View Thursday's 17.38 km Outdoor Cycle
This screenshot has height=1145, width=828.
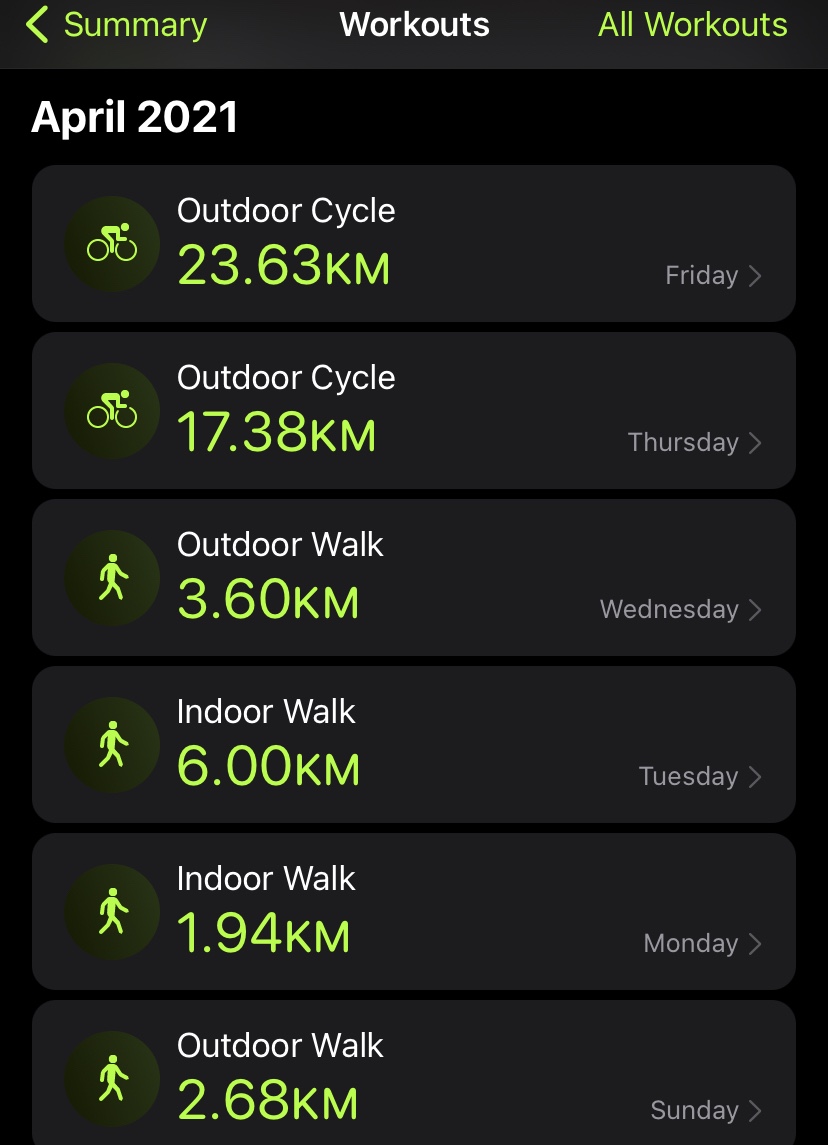(x=414, y=411)
